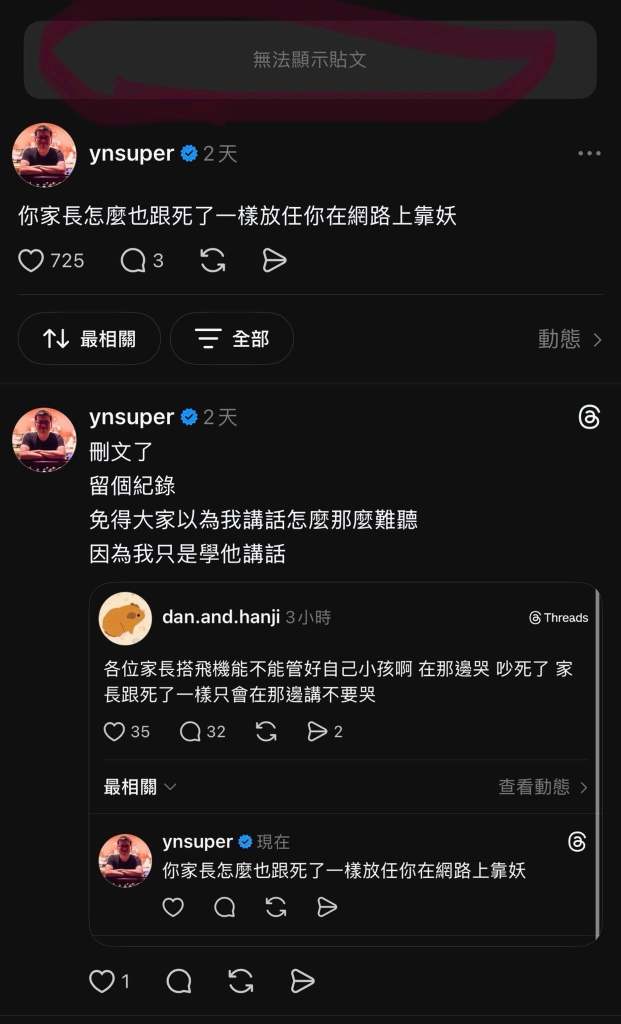Tap the unavailable post placeholder 無法顯示貼文
Screen dimensions: 621x1024
(310, 60)
